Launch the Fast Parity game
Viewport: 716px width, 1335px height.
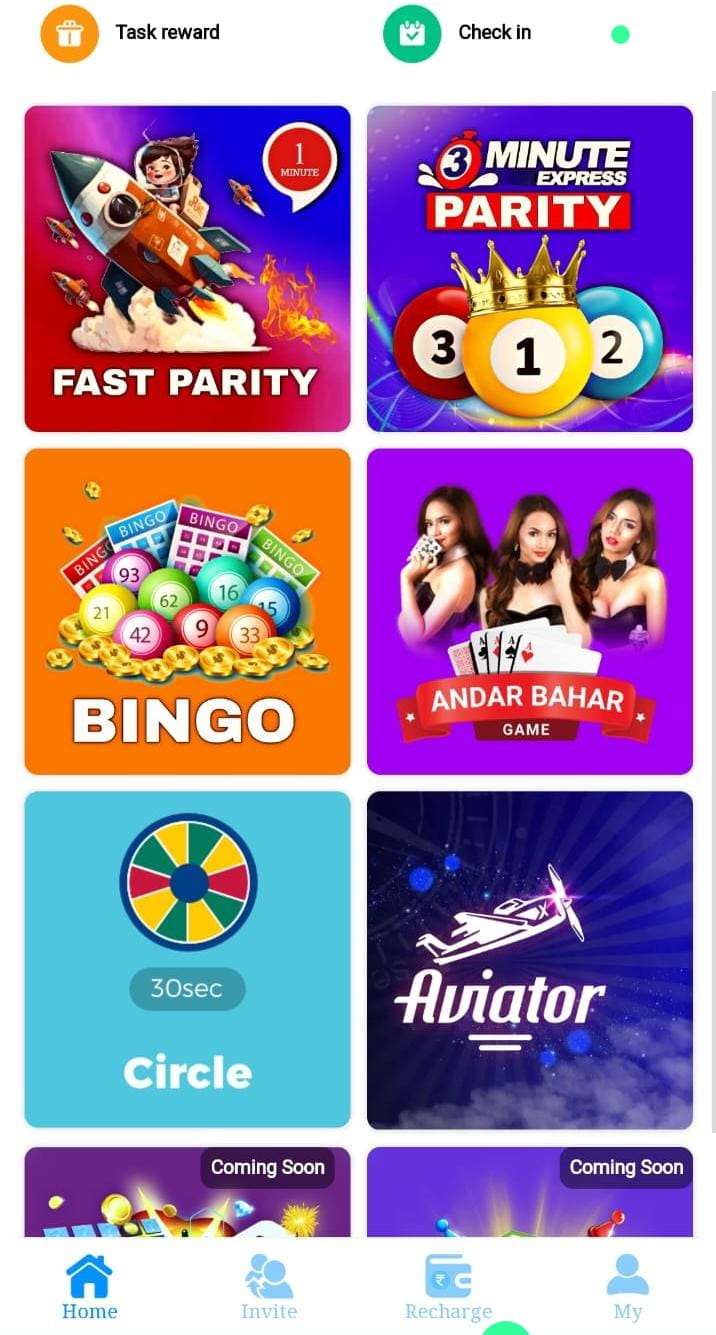click(x=187, y=269)
